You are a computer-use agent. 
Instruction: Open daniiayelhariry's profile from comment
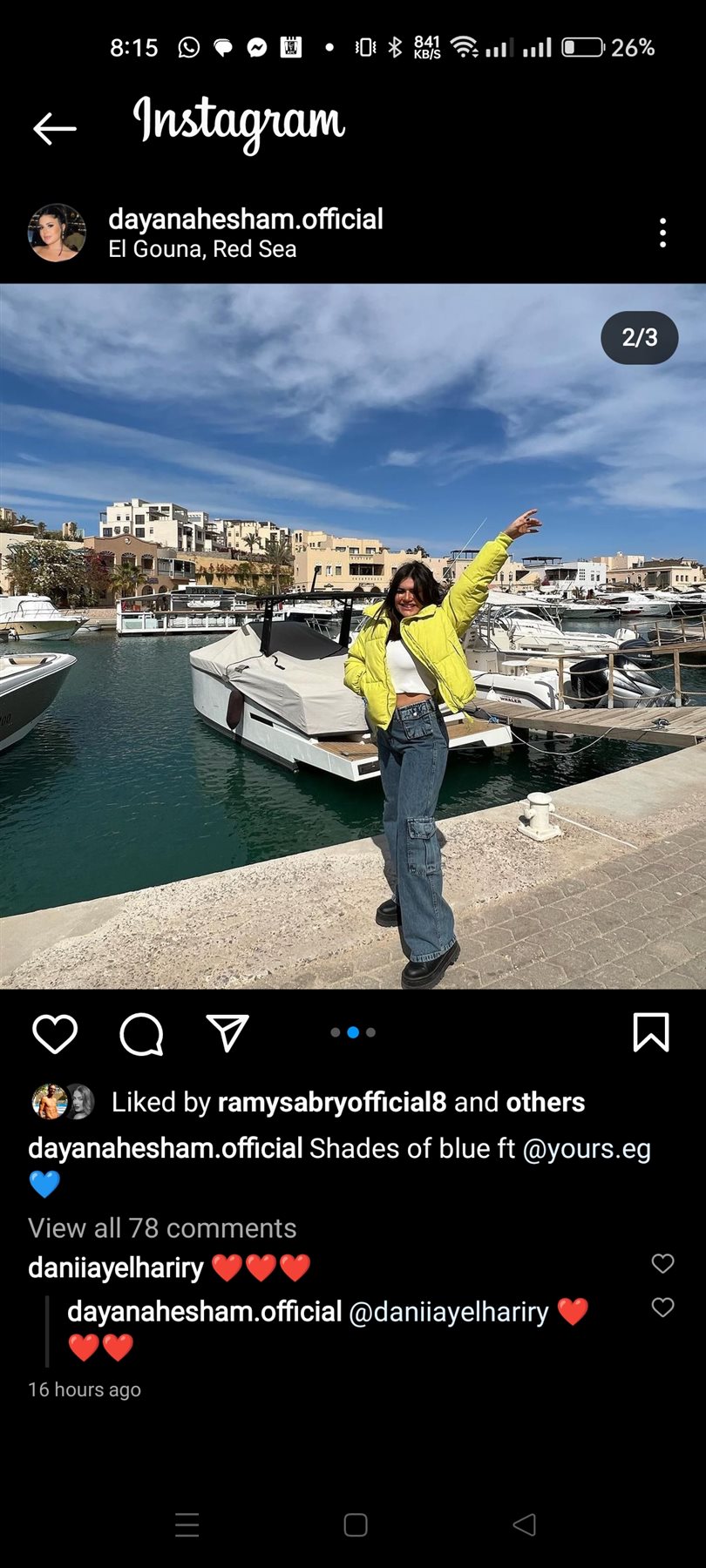pyautogui.click(x=115, y=1267)
